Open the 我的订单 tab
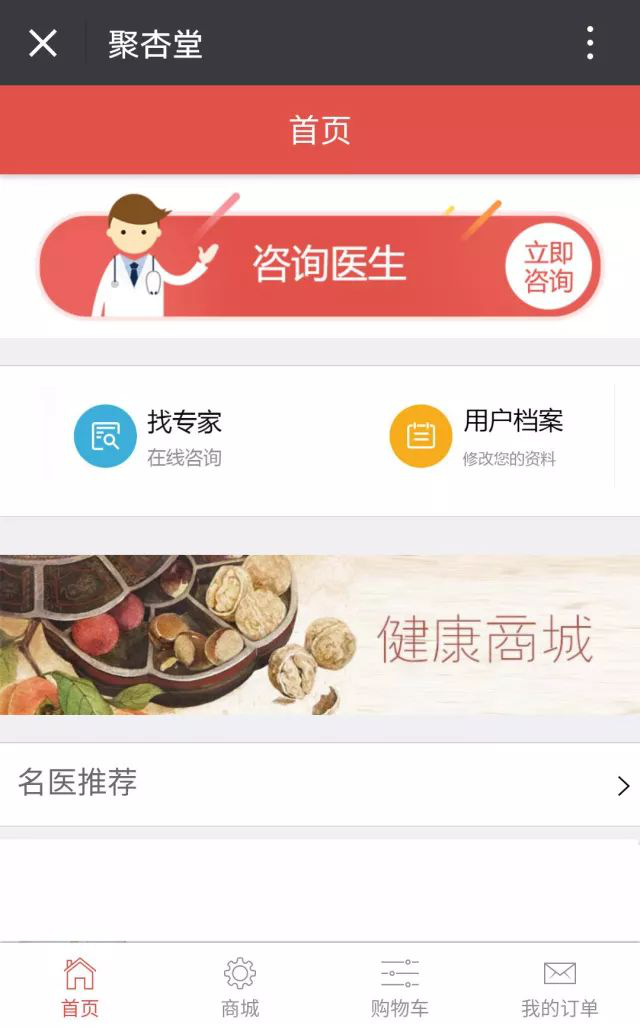The width and height of the screenshot is (640, 1028). pyautogui.click(x=559, y=987)
